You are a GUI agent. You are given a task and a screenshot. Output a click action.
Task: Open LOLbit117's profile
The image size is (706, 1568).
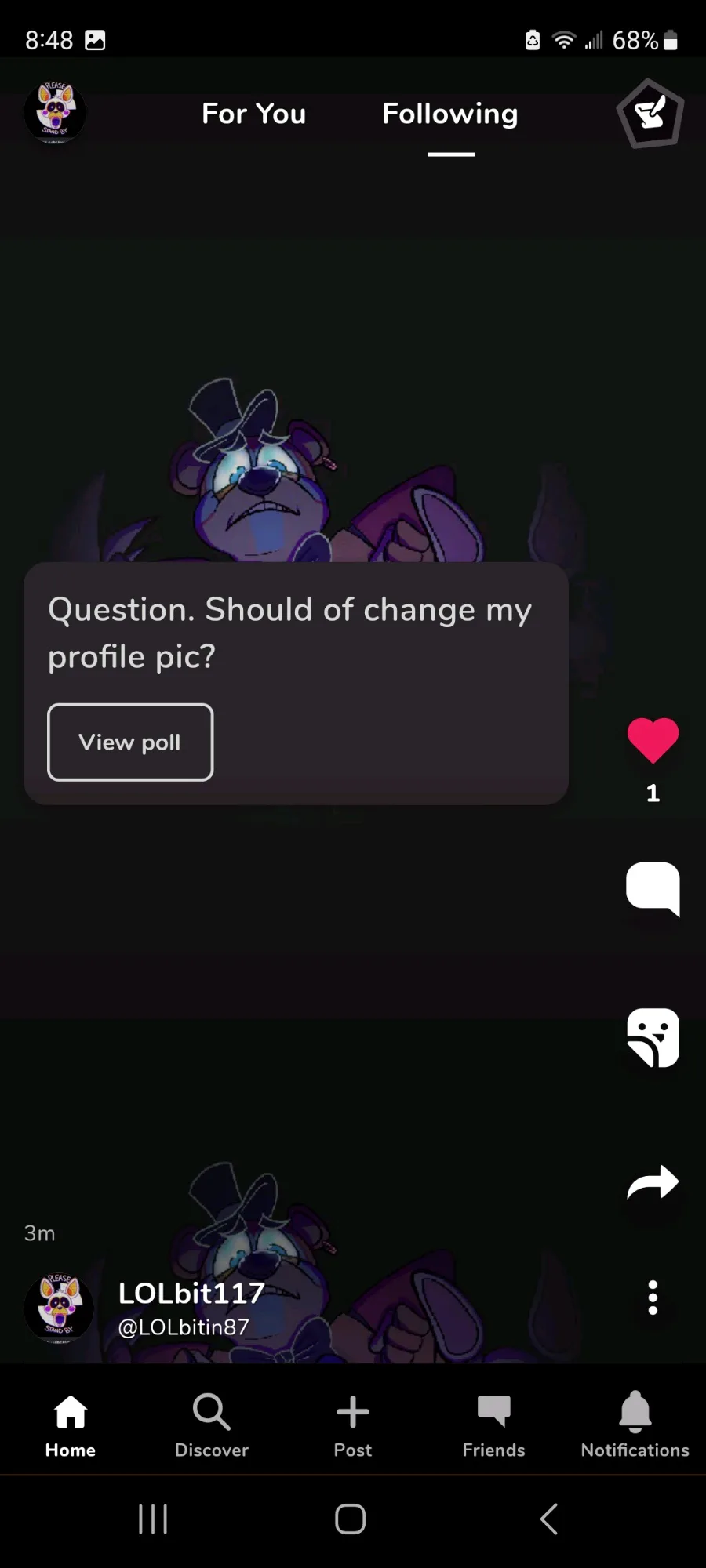[x=191, y=1294]
